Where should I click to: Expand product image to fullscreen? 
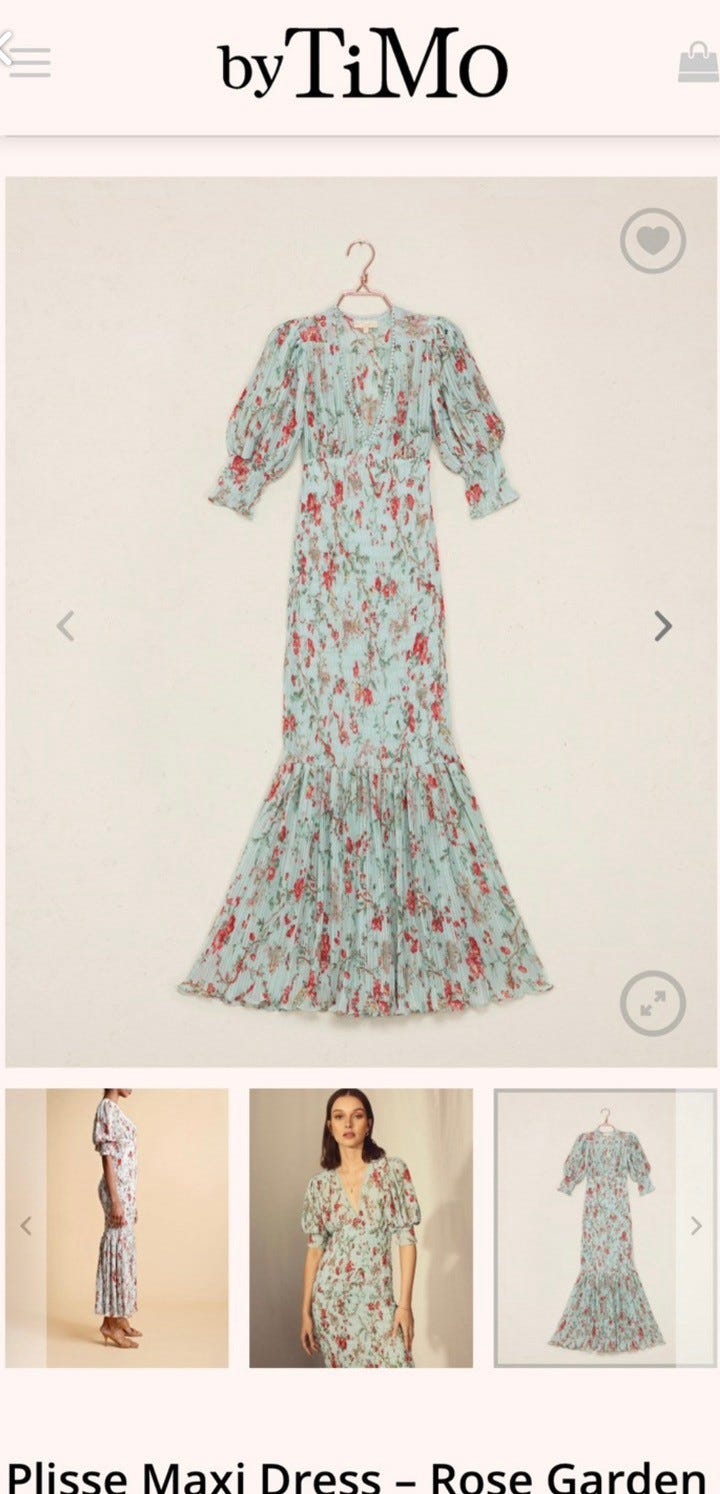653,1003
